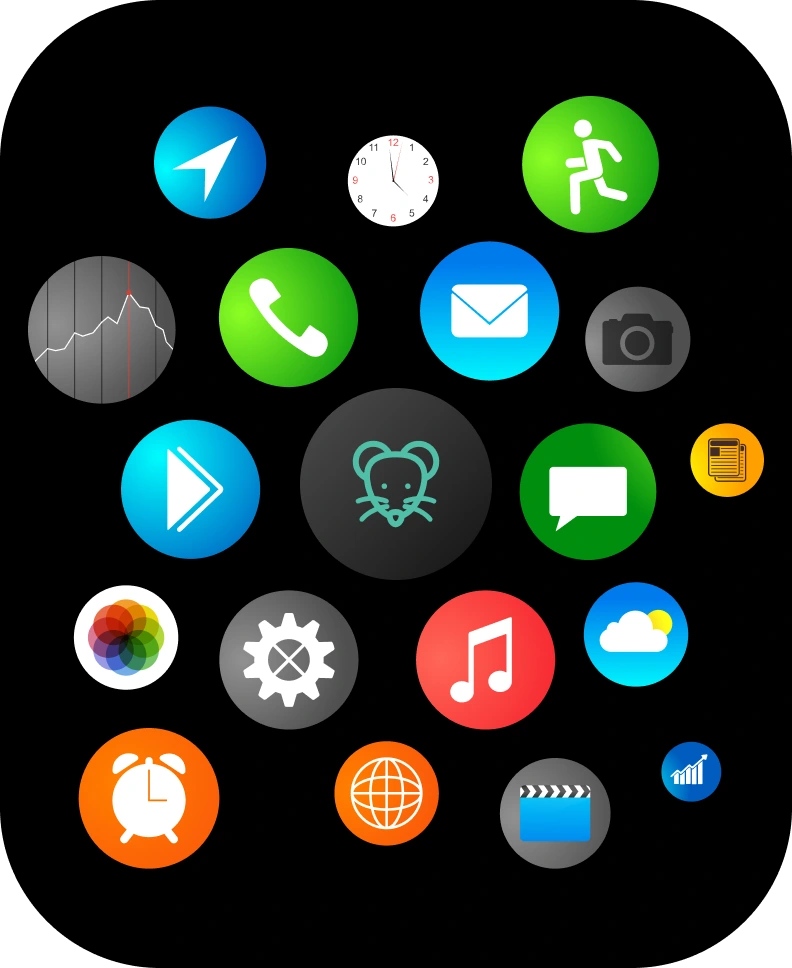Launch the Camera app
792x968 pixels.
pos(637,339)
